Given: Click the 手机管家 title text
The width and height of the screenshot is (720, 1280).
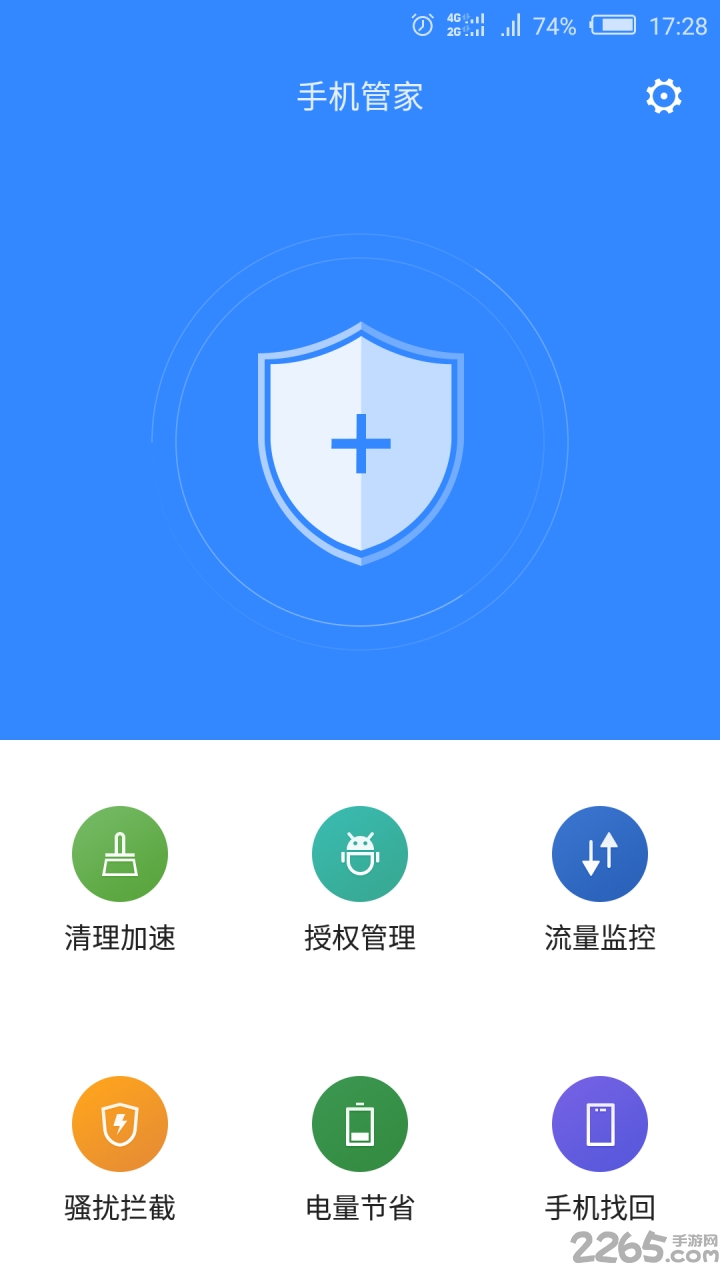Looking at the screenshot, I should pyautogui.click(x=360, y=96).
